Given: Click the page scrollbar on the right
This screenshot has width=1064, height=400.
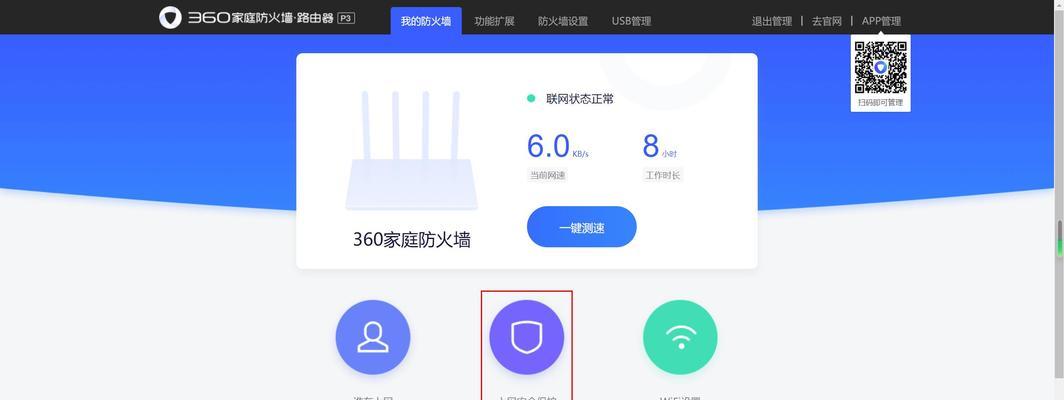Looking at the screenshot, I should click(1059, 236).
